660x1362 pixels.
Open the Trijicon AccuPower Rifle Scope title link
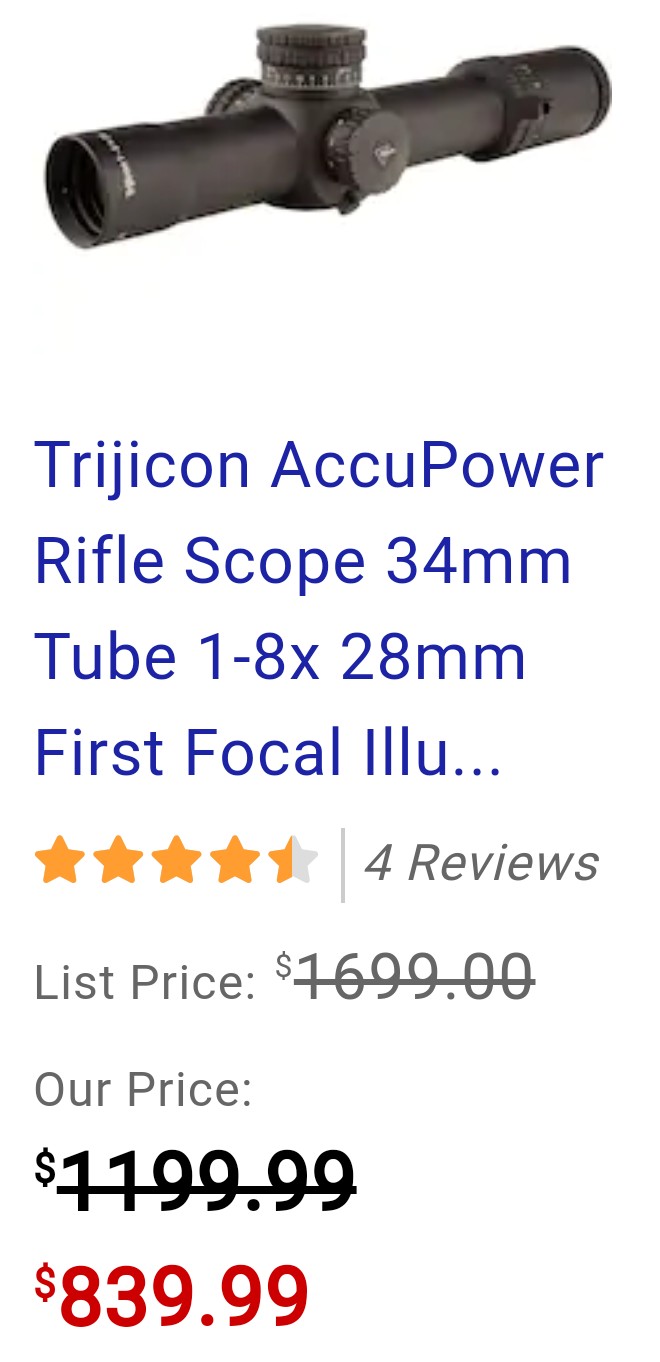tap(318, 608)
